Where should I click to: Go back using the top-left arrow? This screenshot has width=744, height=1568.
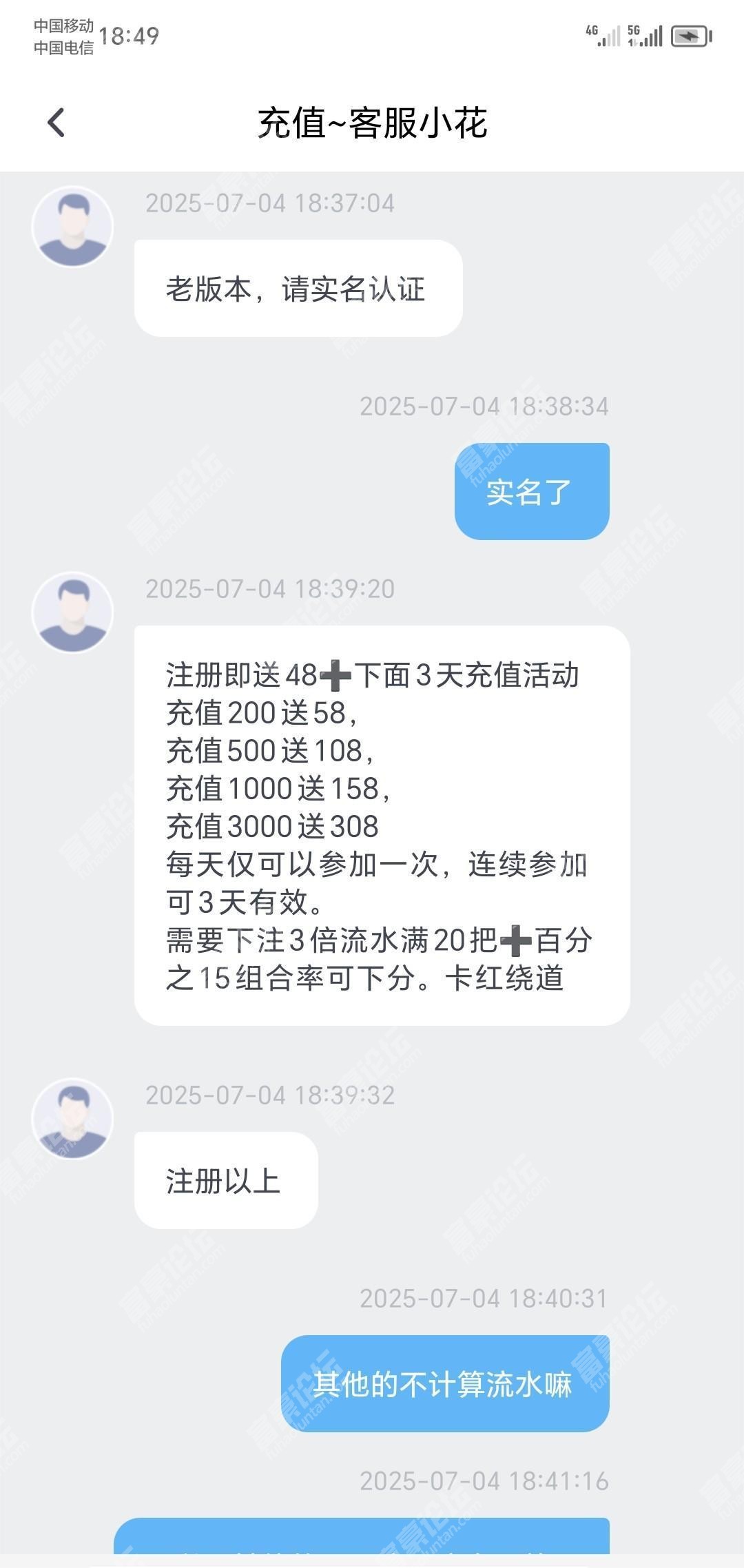[x=56, y=123]
